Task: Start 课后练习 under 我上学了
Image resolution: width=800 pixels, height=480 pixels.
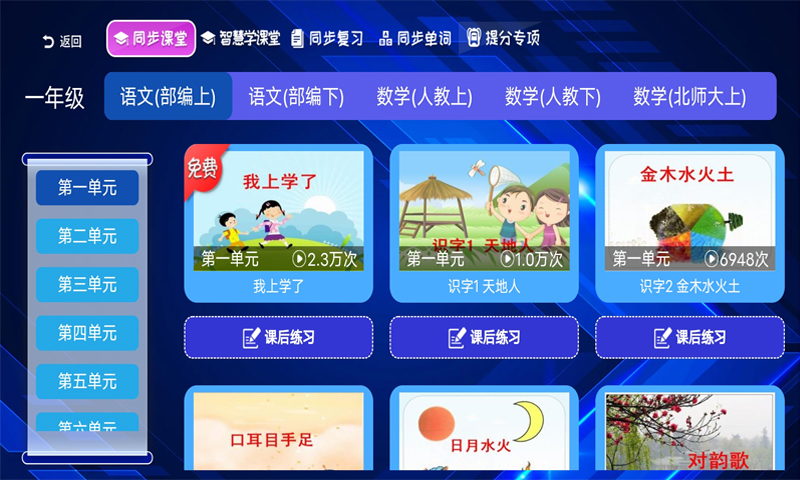Action: (x=278, y=337)
